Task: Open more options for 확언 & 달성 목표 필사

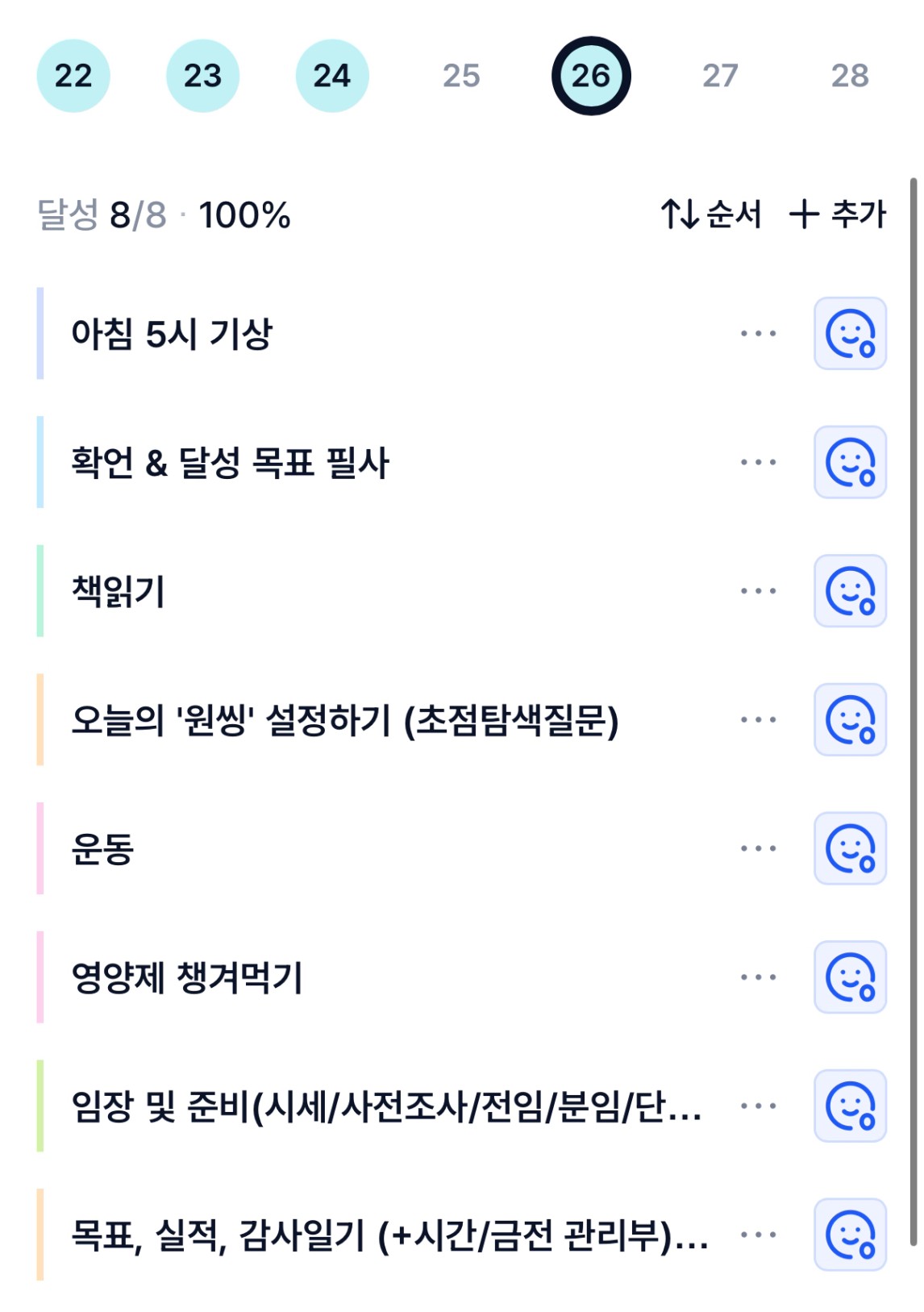Action: 758,462
